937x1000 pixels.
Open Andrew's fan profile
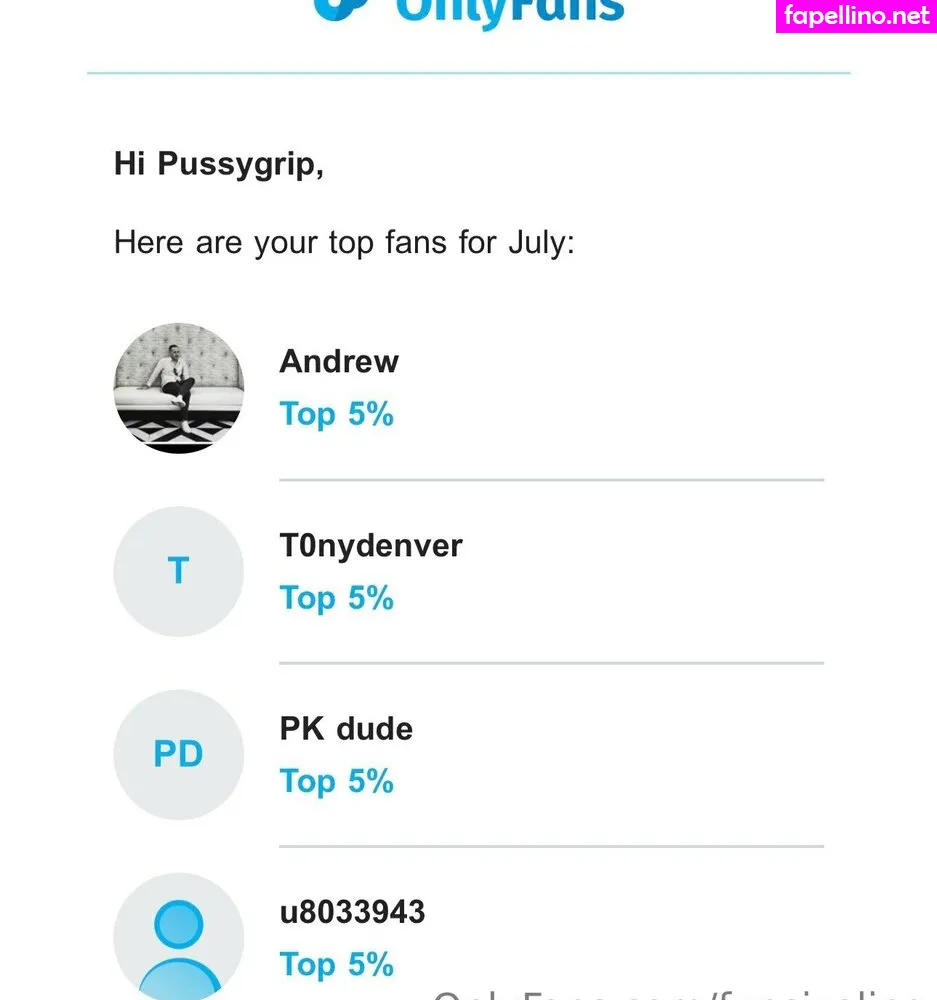pos(339,362)
